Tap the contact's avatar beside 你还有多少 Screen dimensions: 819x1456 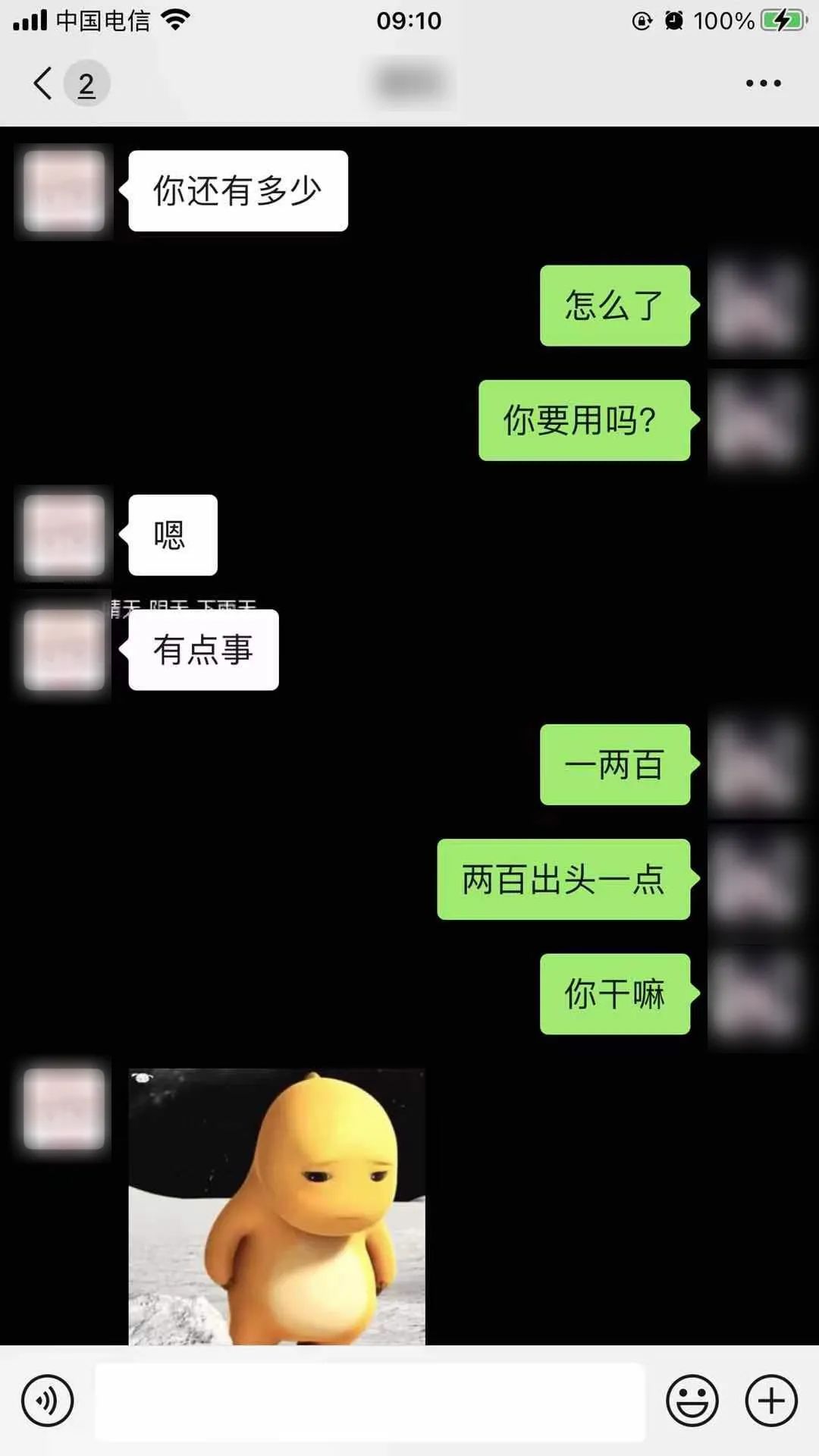click(x=64, y=191)
